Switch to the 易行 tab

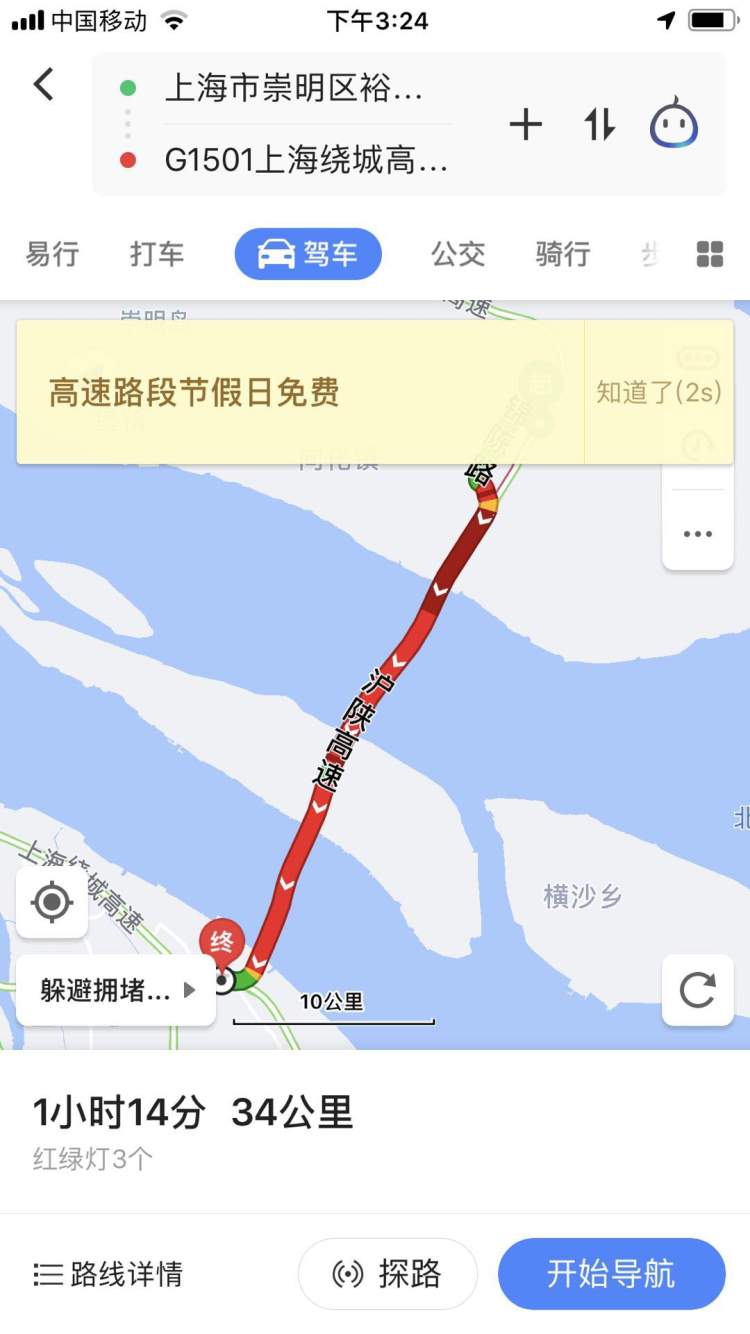pos(52,254)
